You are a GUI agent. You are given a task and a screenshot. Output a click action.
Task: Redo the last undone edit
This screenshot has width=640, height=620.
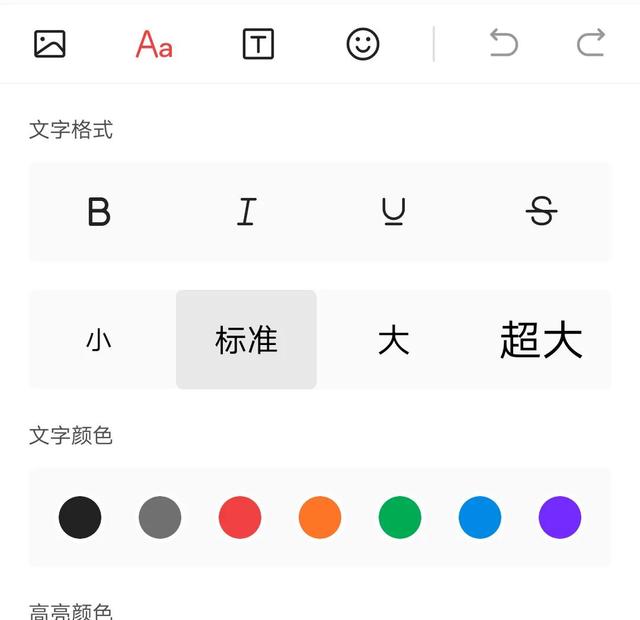point(591,44)
